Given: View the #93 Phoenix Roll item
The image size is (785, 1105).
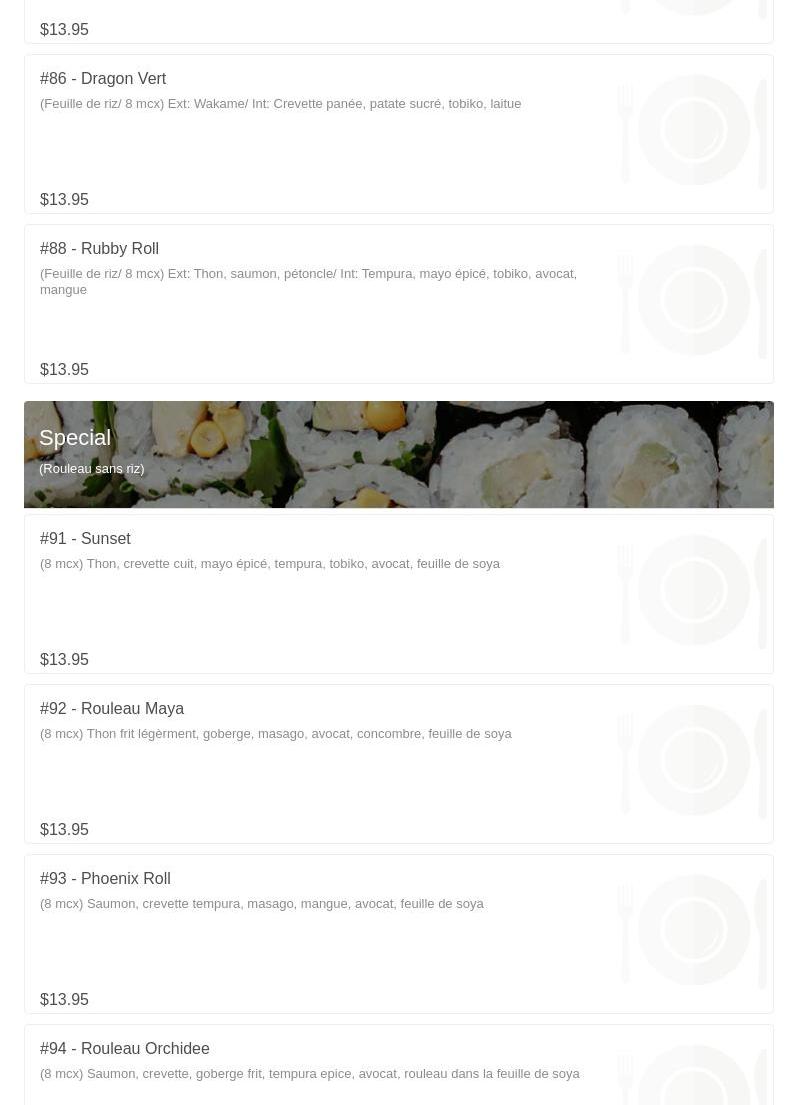Looking at the screenshot, I should (x=105, y=879).
